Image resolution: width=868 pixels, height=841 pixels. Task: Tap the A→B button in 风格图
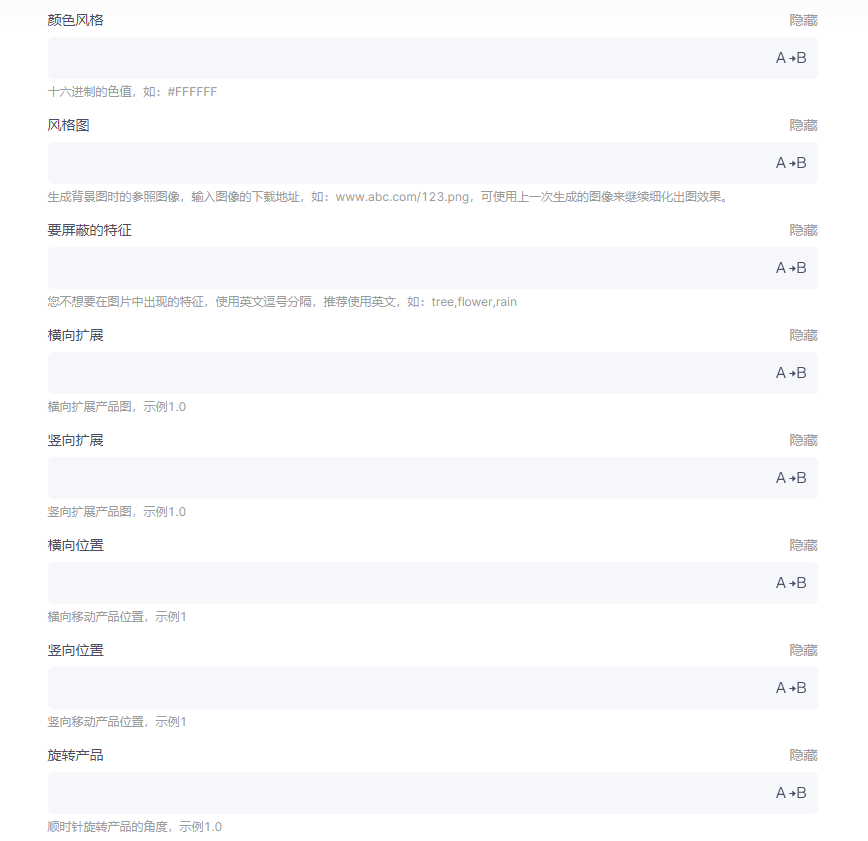tap(791, 163)
